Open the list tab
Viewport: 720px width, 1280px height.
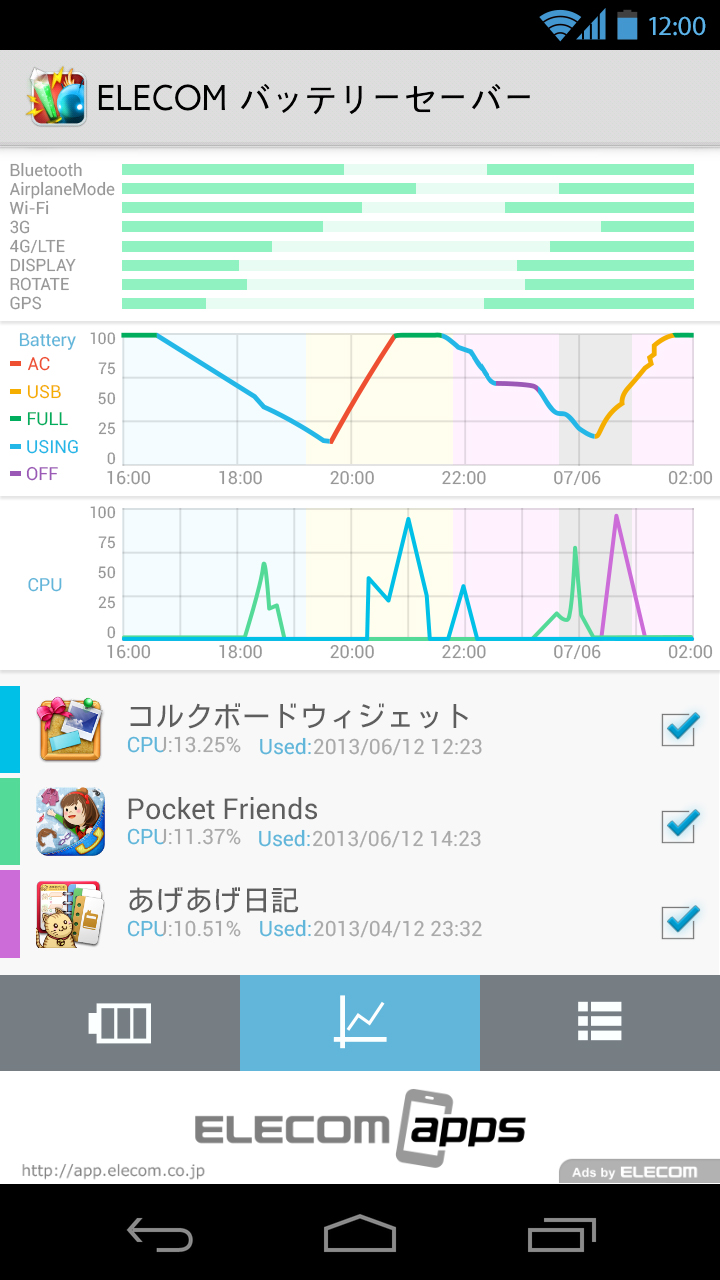tap(600, 1023)
